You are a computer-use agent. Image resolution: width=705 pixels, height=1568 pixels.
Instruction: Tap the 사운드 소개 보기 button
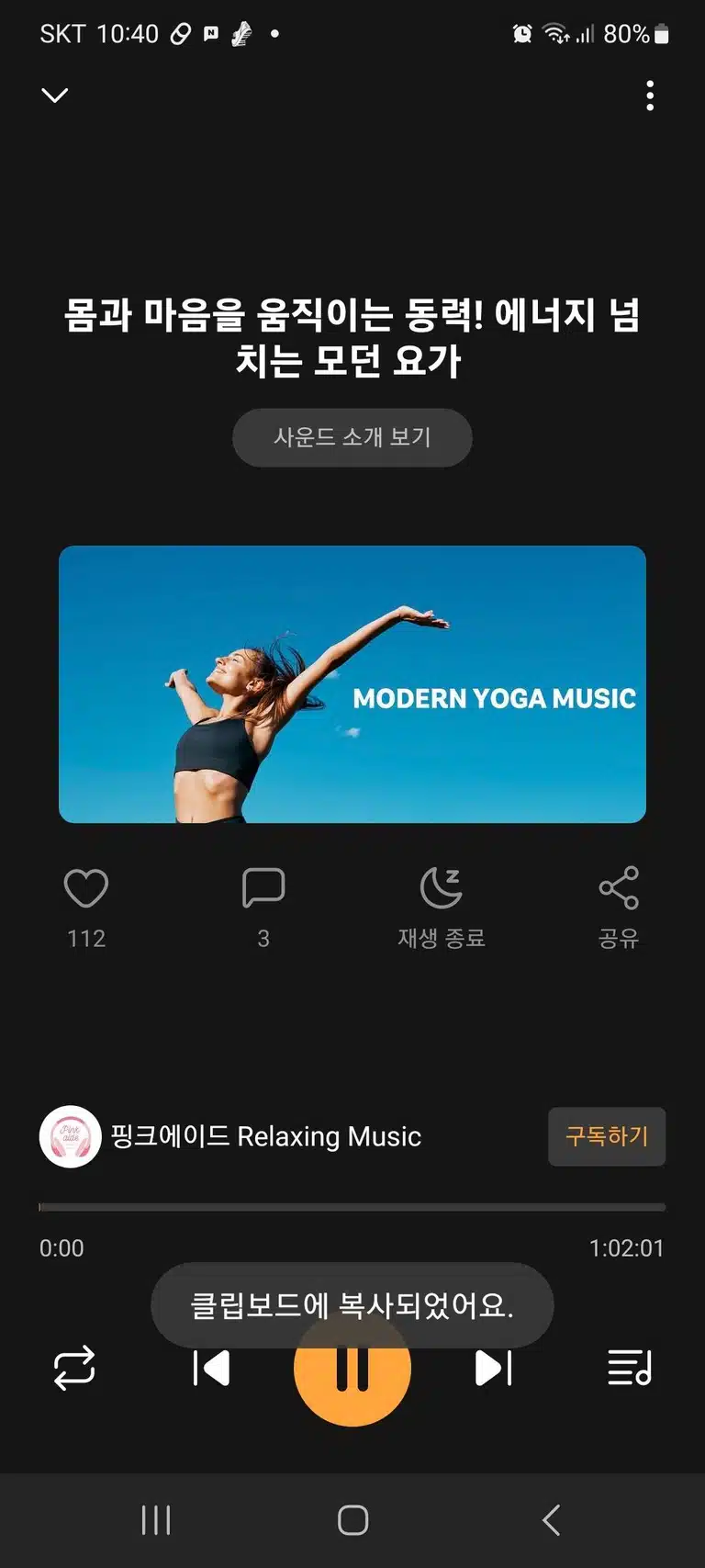(x=352, y=437)
